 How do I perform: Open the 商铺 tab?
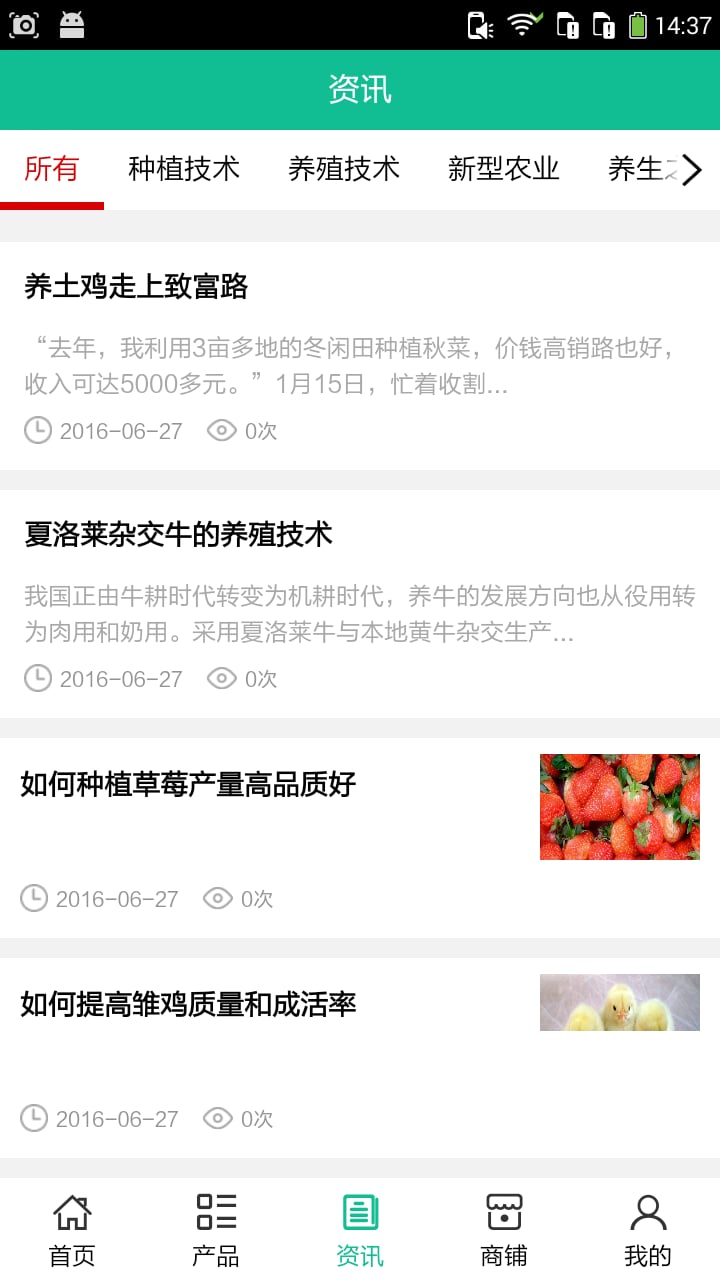point(504,1229)
